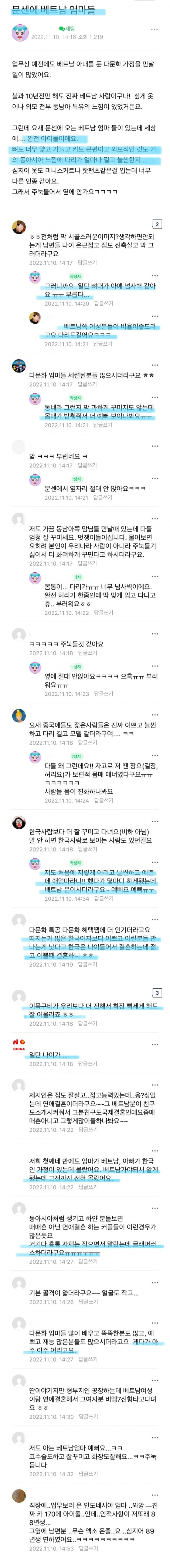Reply to the 일단 나이가 comment
Image resolution: width=170 pixels, height=1568 pixels.
(87, 1064)
